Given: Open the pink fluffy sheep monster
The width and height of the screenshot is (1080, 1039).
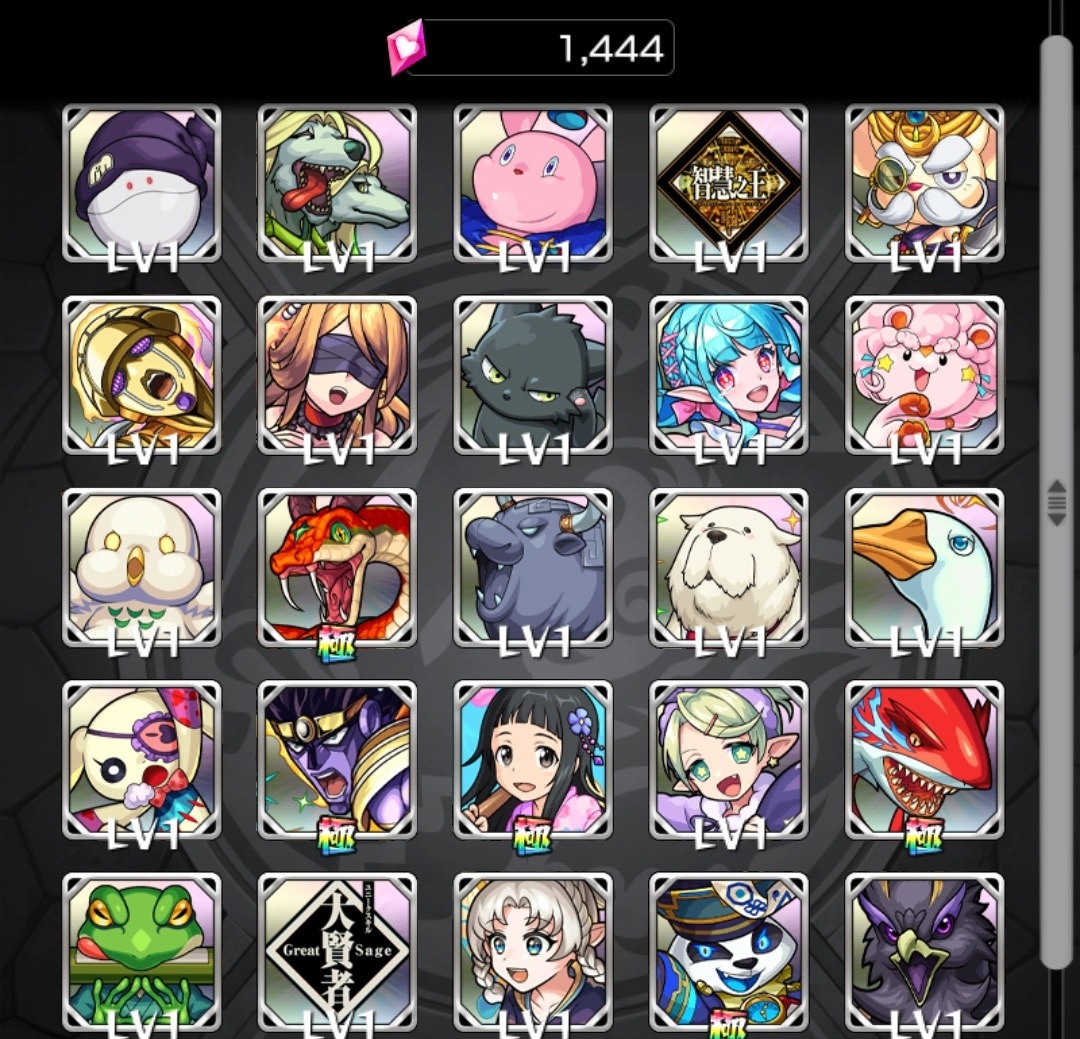Looking at the screenshot, I should [925, 375].
